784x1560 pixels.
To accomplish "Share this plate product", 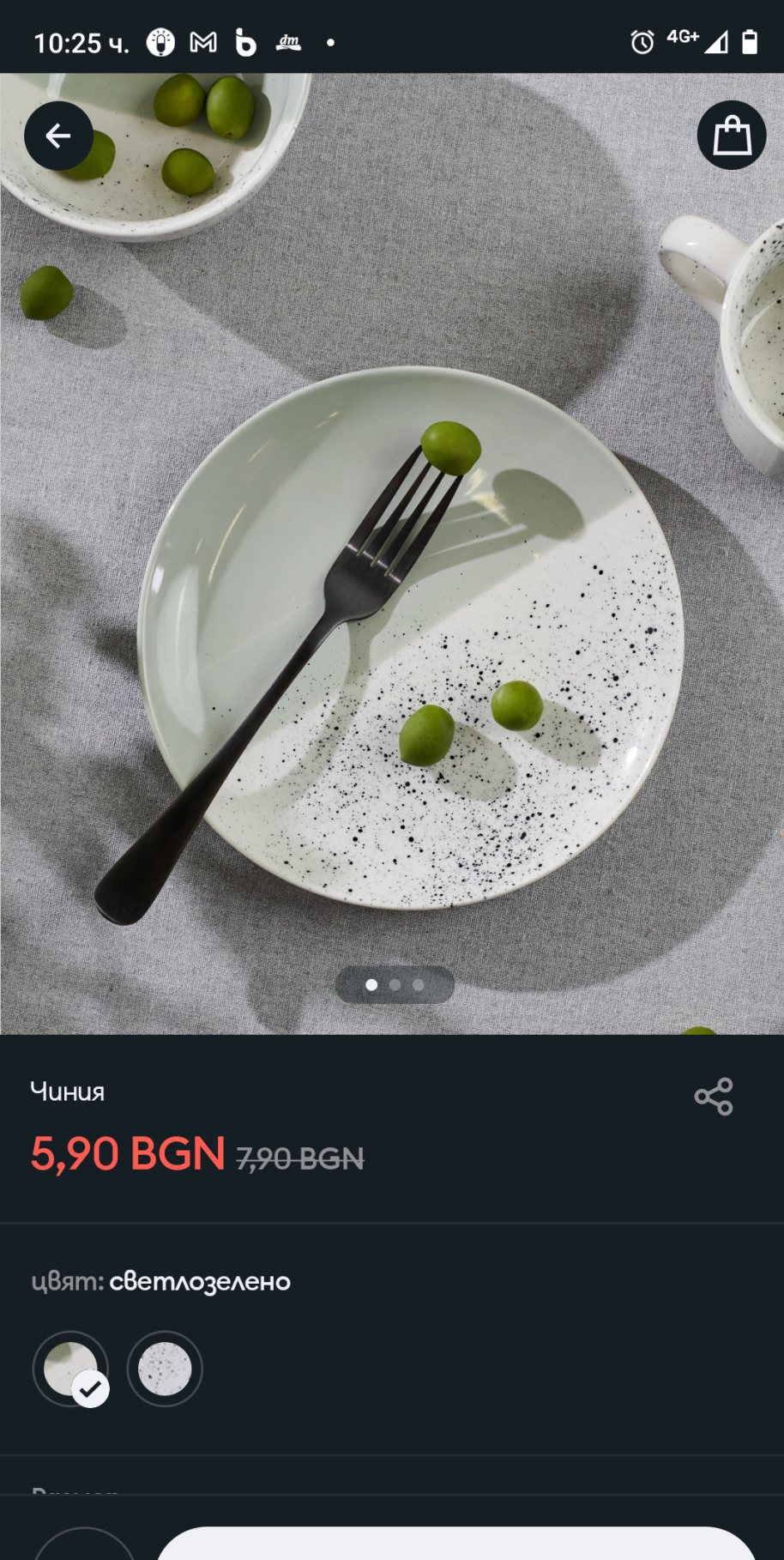I will point(714,1097).
